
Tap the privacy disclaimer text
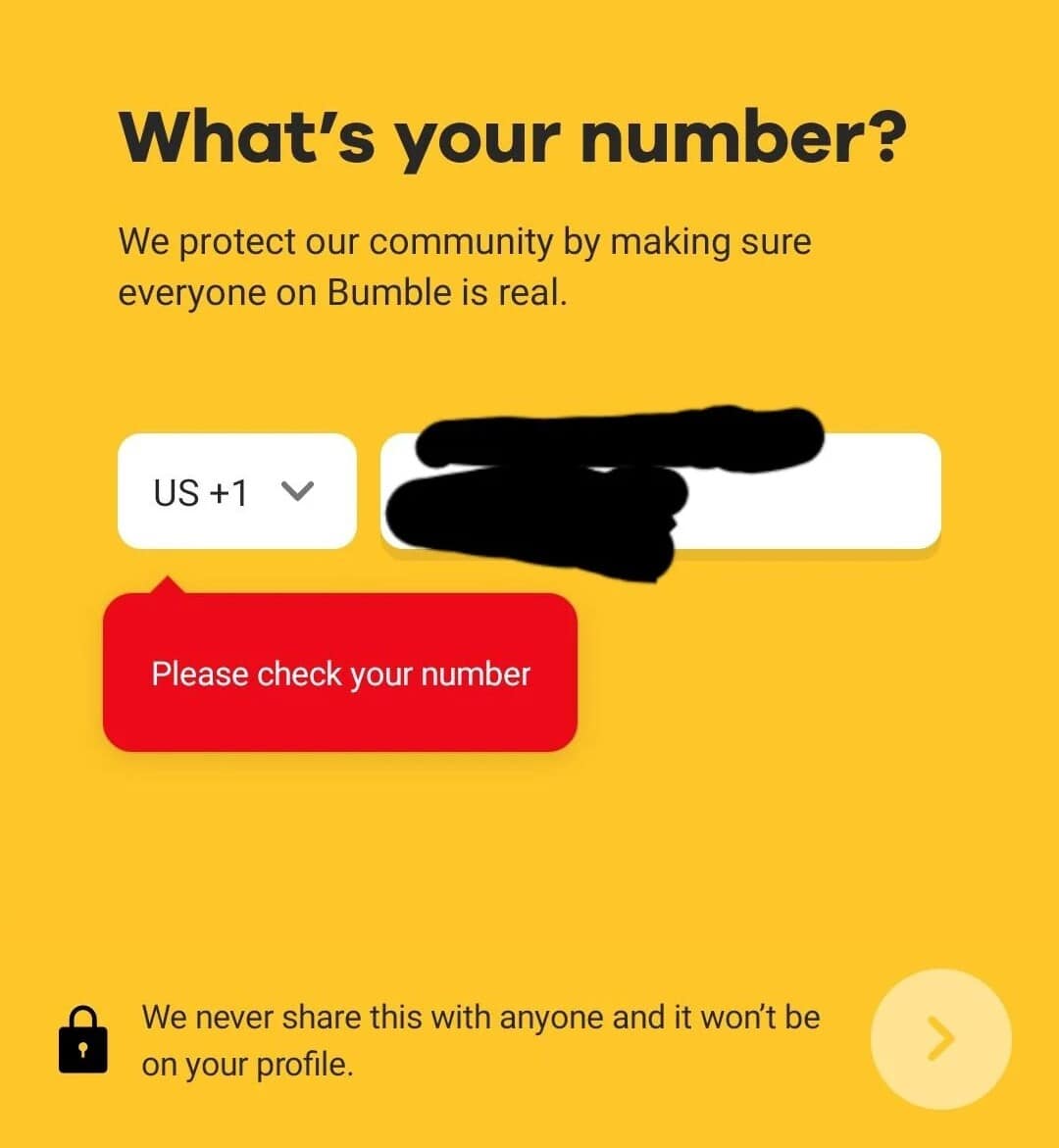pyautogui.click(x=480, y=1039)
